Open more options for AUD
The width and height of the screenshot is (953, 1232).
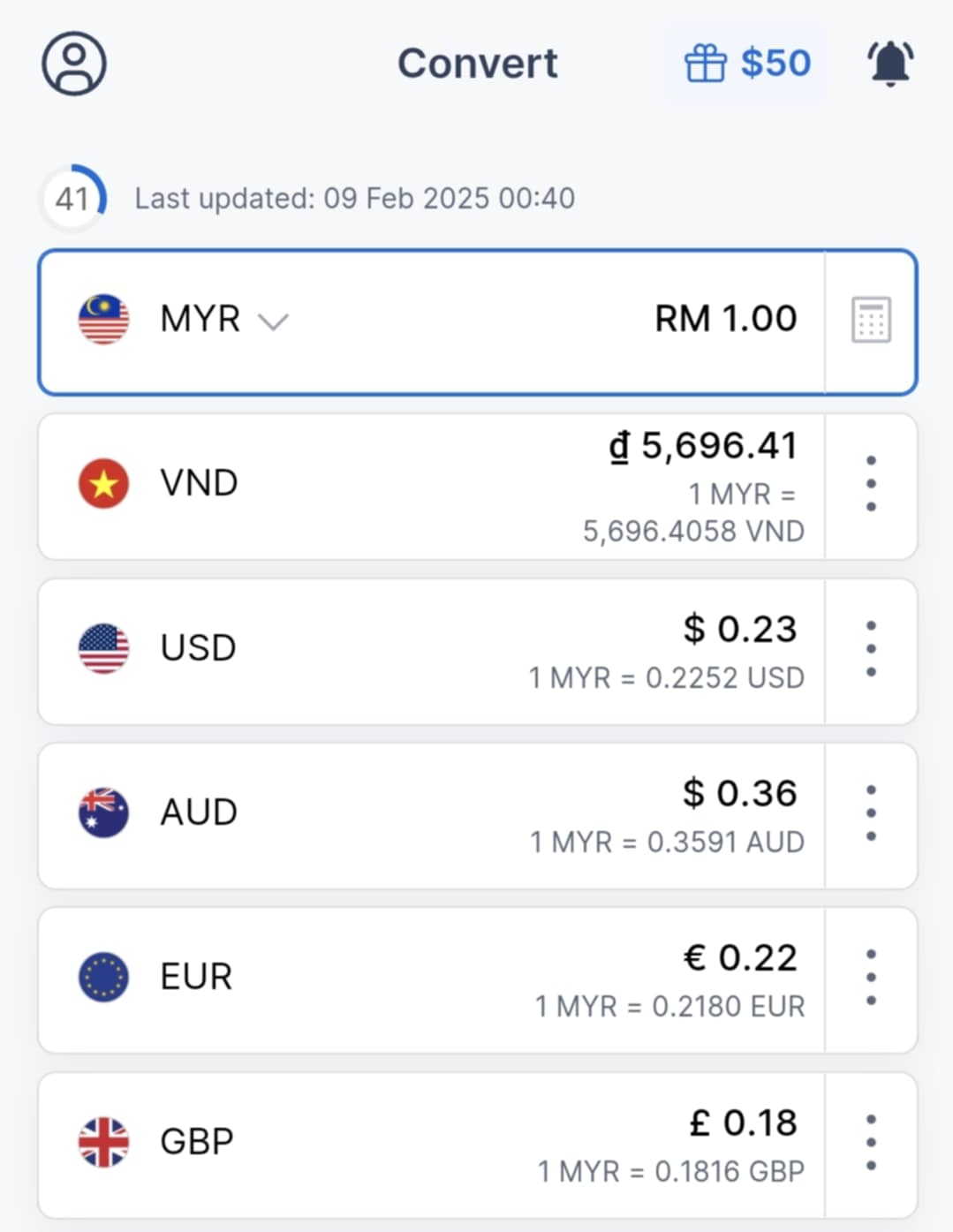871,813
